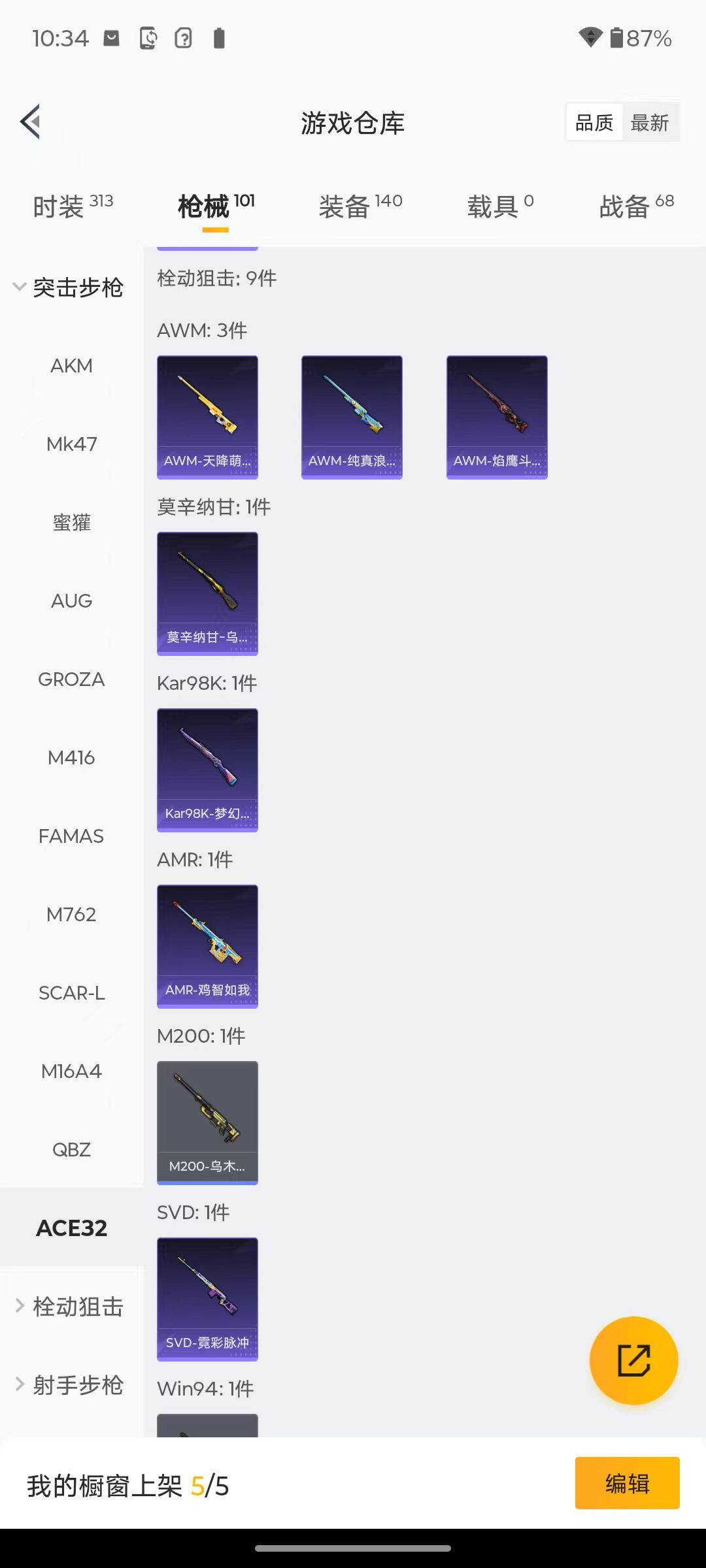Go back from 游戏仓库
Viewport: 706px width, 1568px height.
pyautogui.click(x=31, y=122)
